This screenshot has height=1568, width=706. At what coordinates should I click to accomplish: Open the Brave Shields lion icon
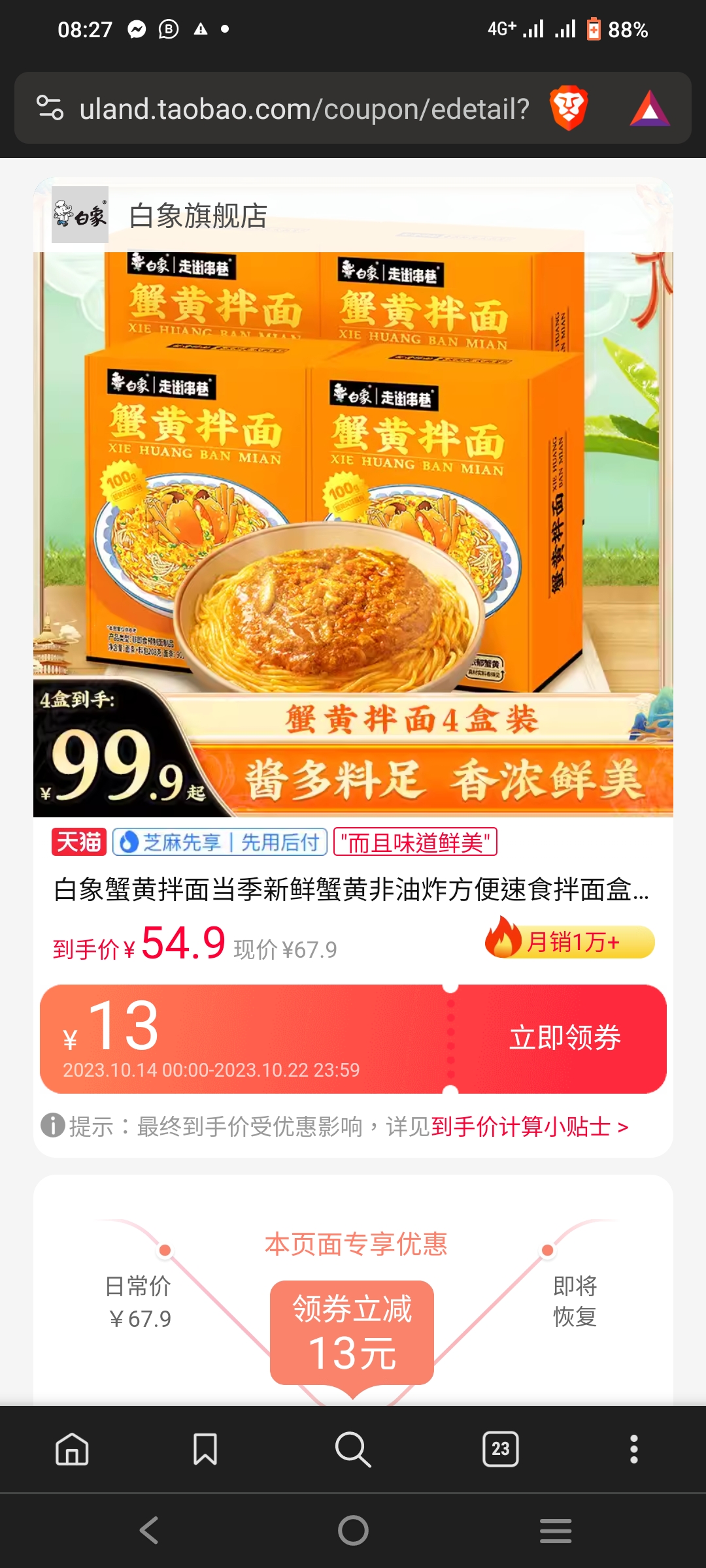pos(569,108)
